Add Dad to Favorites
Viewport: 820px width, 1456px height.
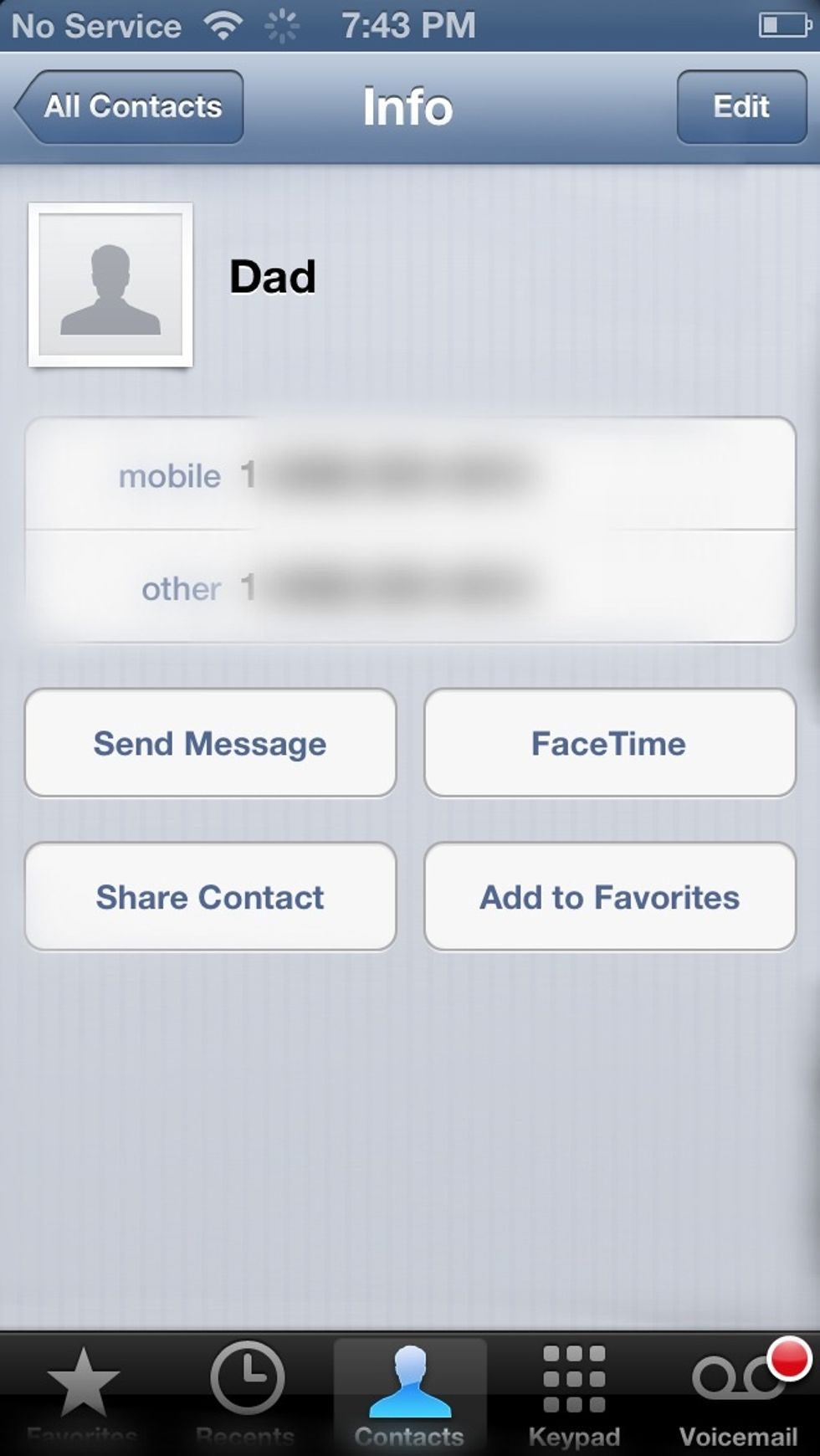609,896
